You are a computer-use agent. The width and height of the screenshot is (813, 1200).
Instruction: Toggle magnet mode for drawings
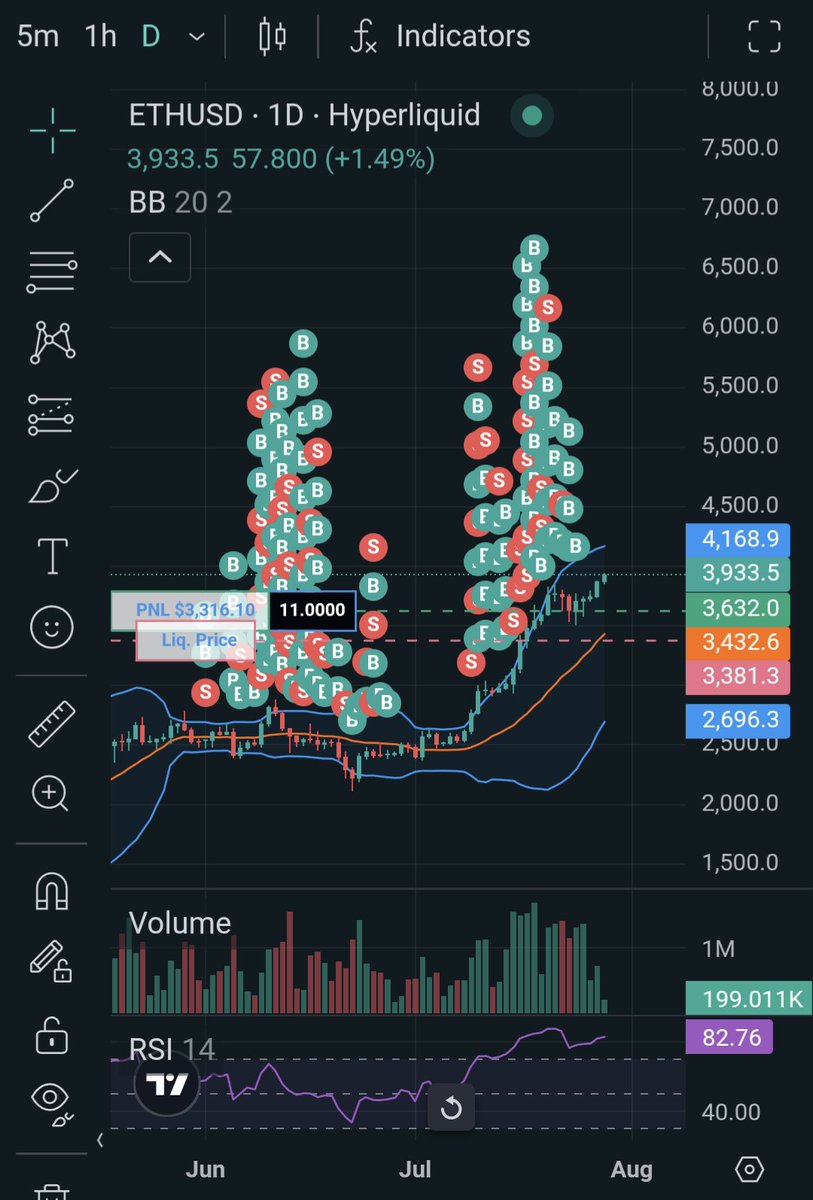click(x=51, y=889)
